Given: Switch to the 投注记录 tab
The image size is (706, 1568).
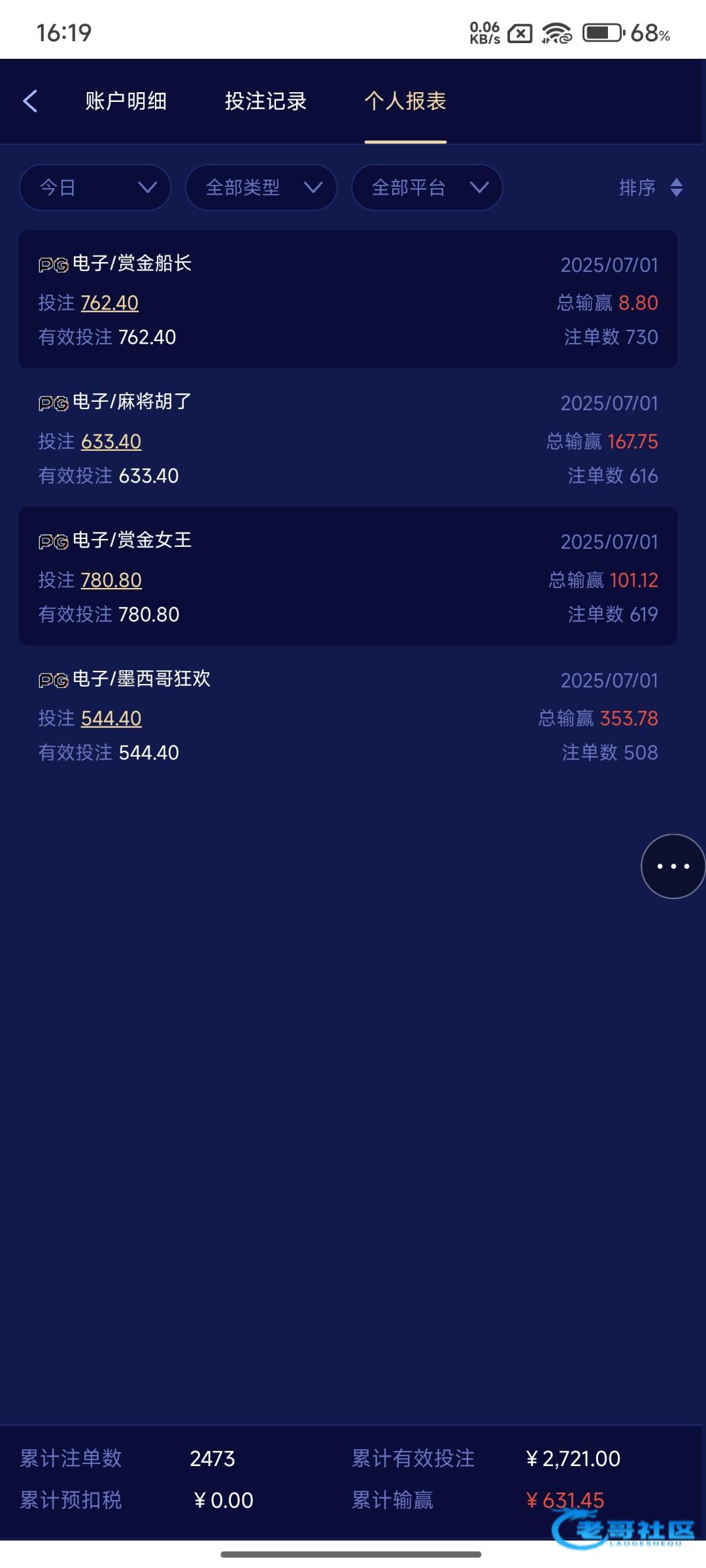Looking at the screenshot, I should click(x=265, y=101).
